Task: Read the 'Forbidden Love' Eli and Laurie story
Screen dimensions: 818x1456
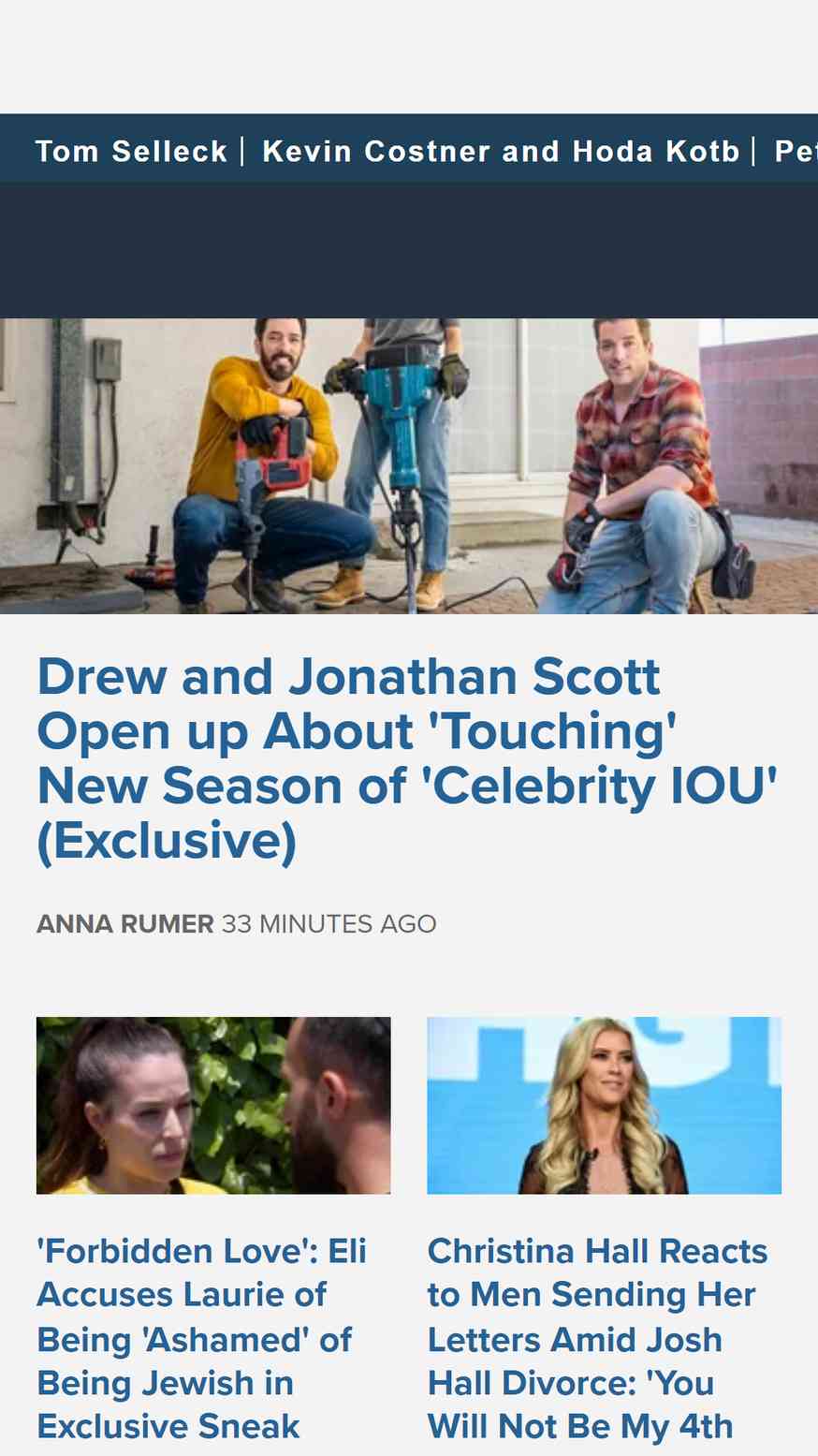Action: point(202,1339)
